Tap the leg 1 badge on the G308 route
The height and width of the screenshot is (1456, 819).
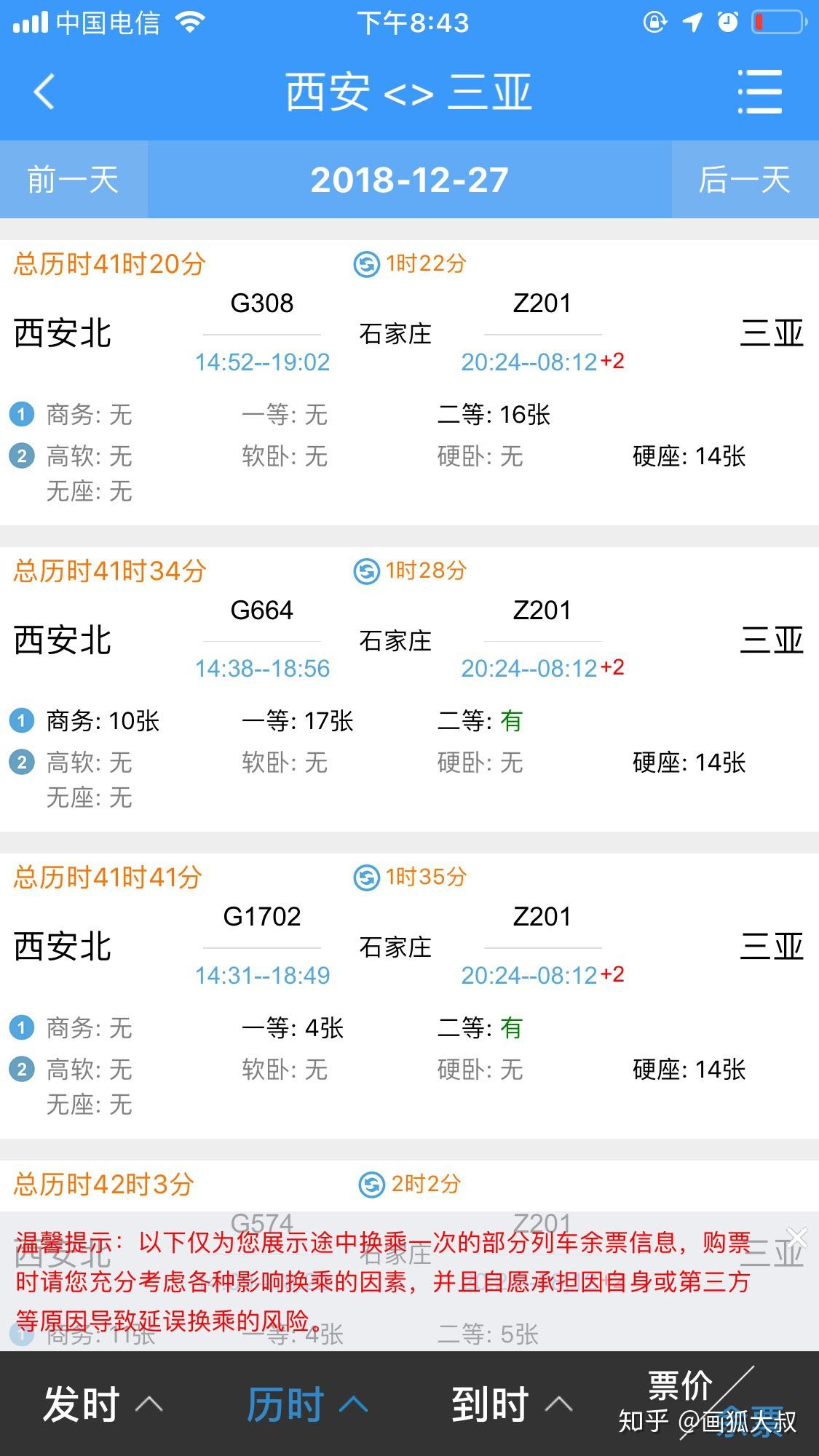[23, 415]
